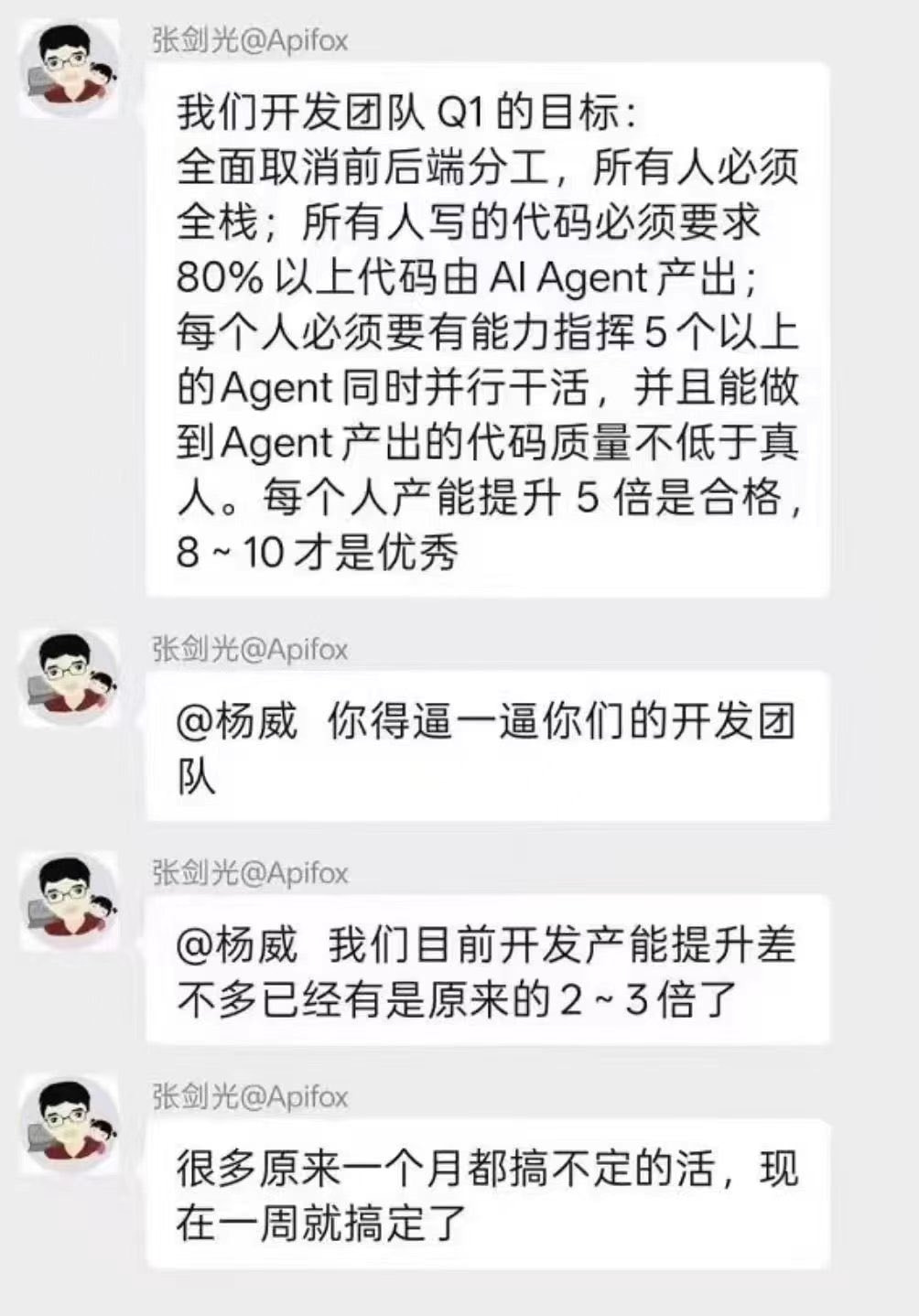Image resolution: width=919 pixels, height=1316 pixels.
Task: Open 张剑光's avatar beside the Q1 目标 message
Action: coord(70,70)
